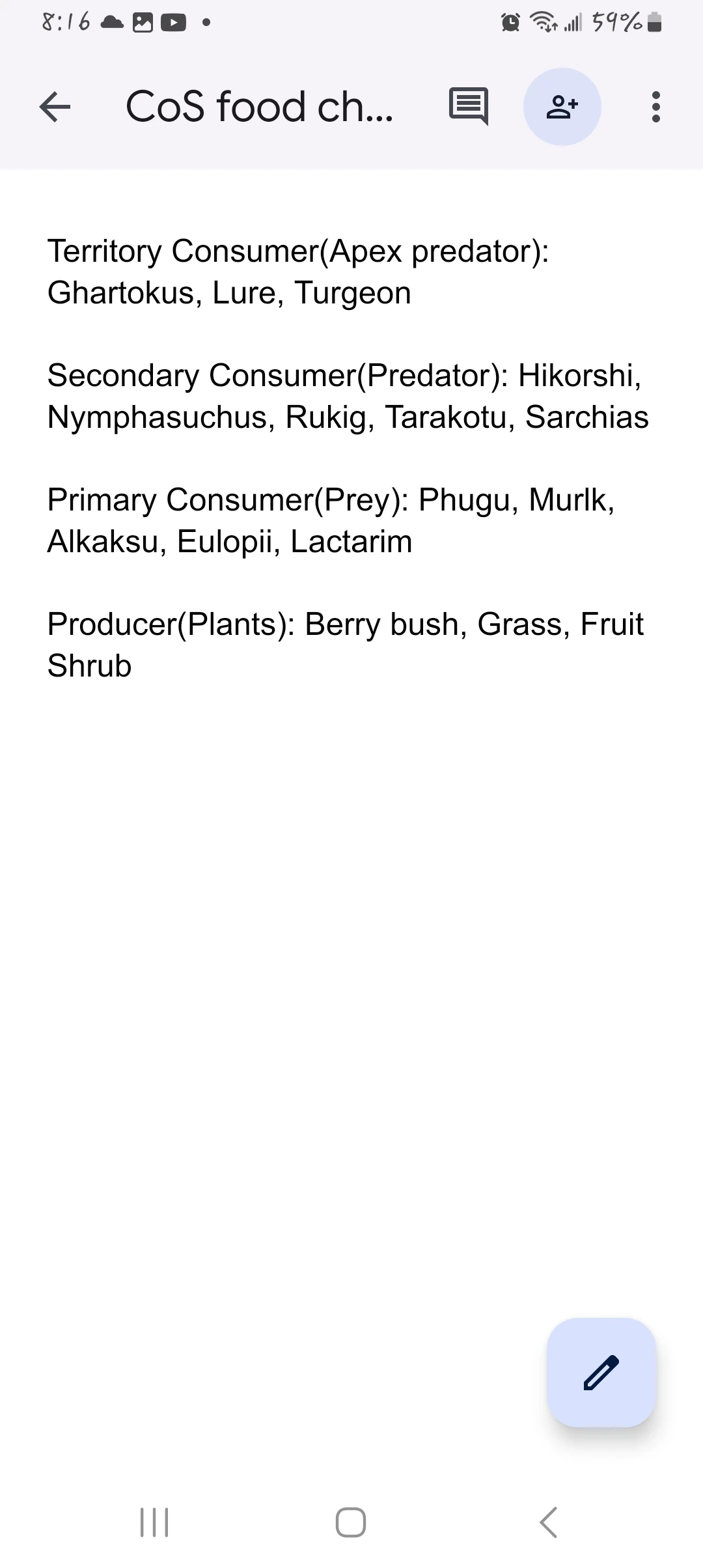Open the document comments
The width and height of the screenshot is (703, 1568).
coord(468,106)
